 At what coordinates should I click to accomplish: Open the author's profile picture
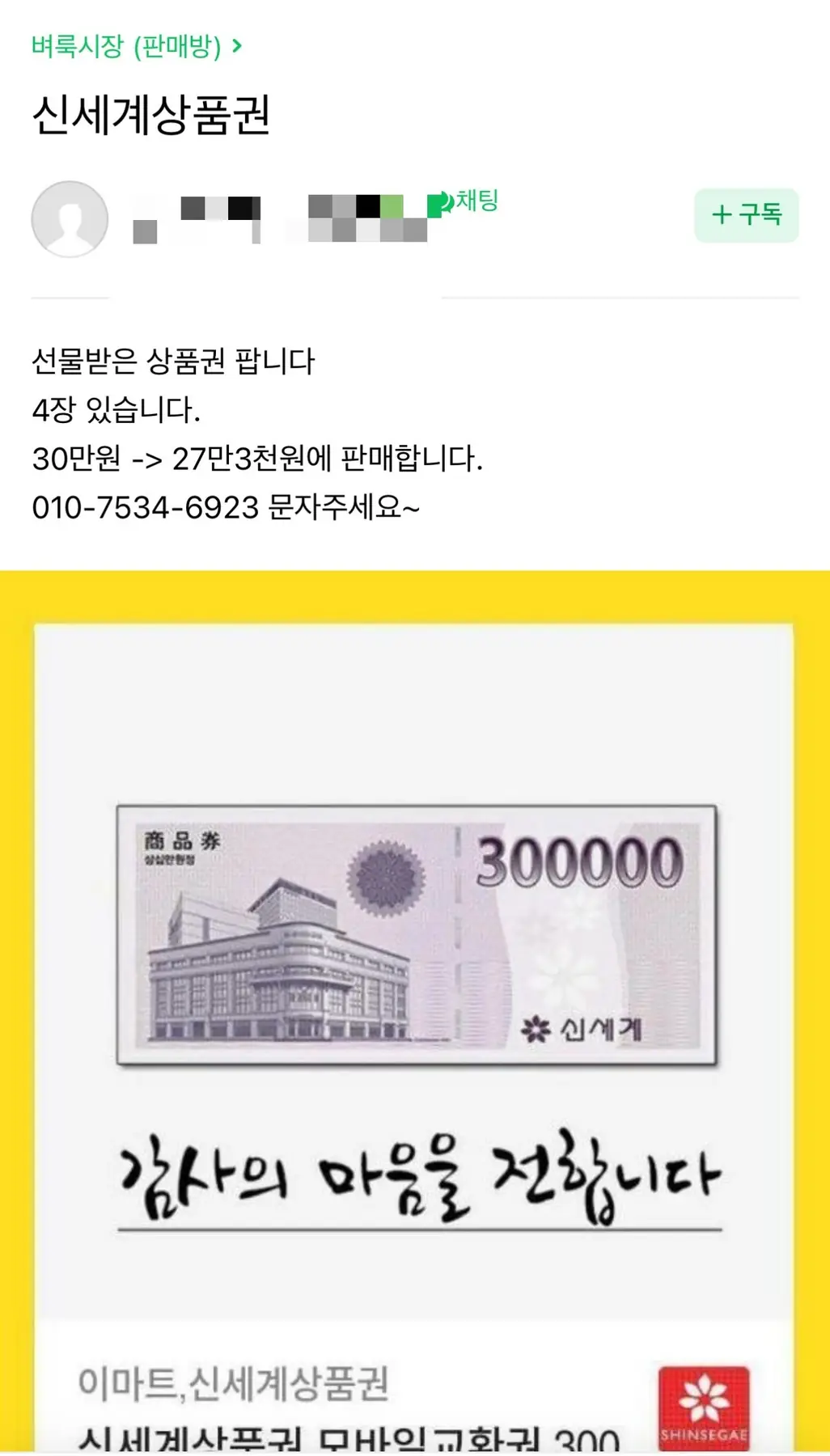pyautogui.click(x=70, y=219)
